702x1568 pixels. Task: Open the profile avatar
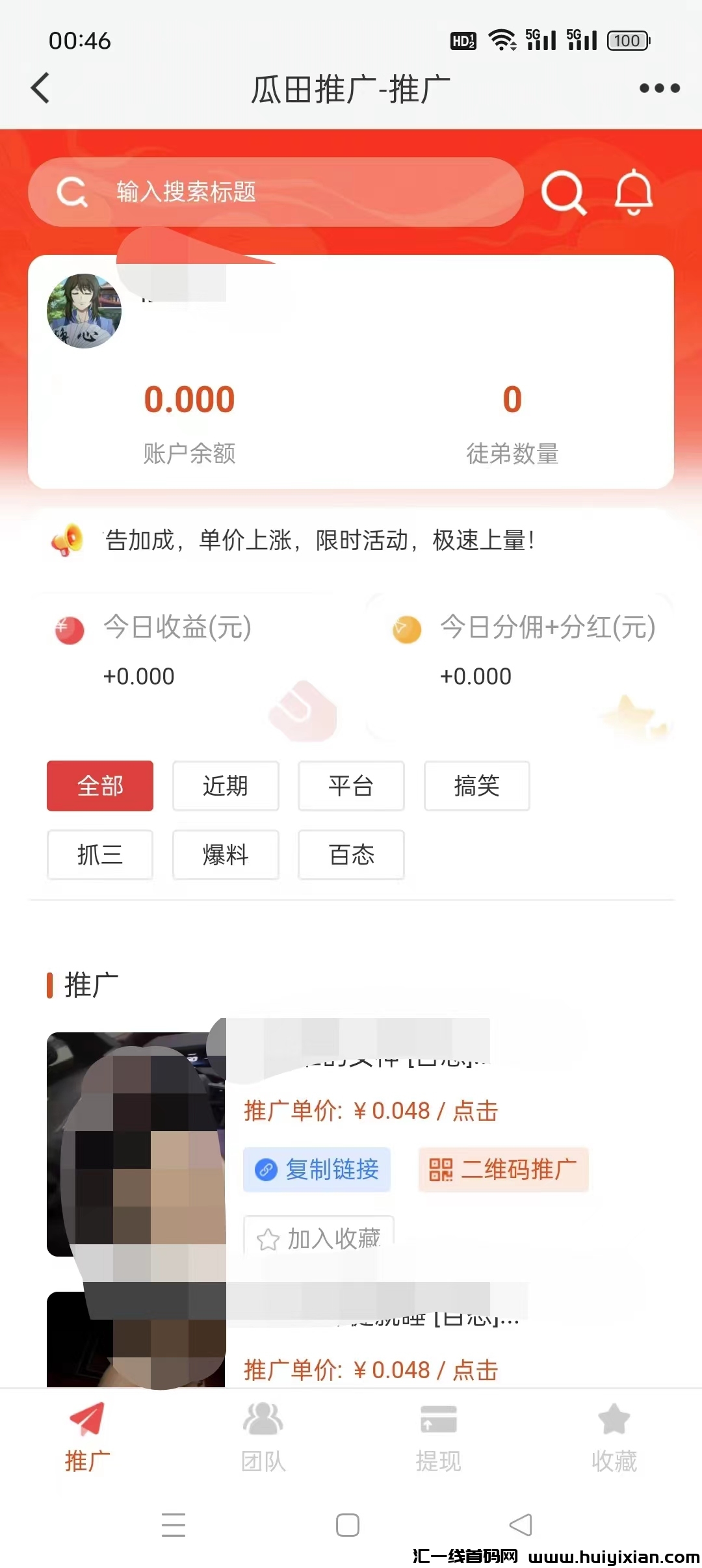(84, 311)
